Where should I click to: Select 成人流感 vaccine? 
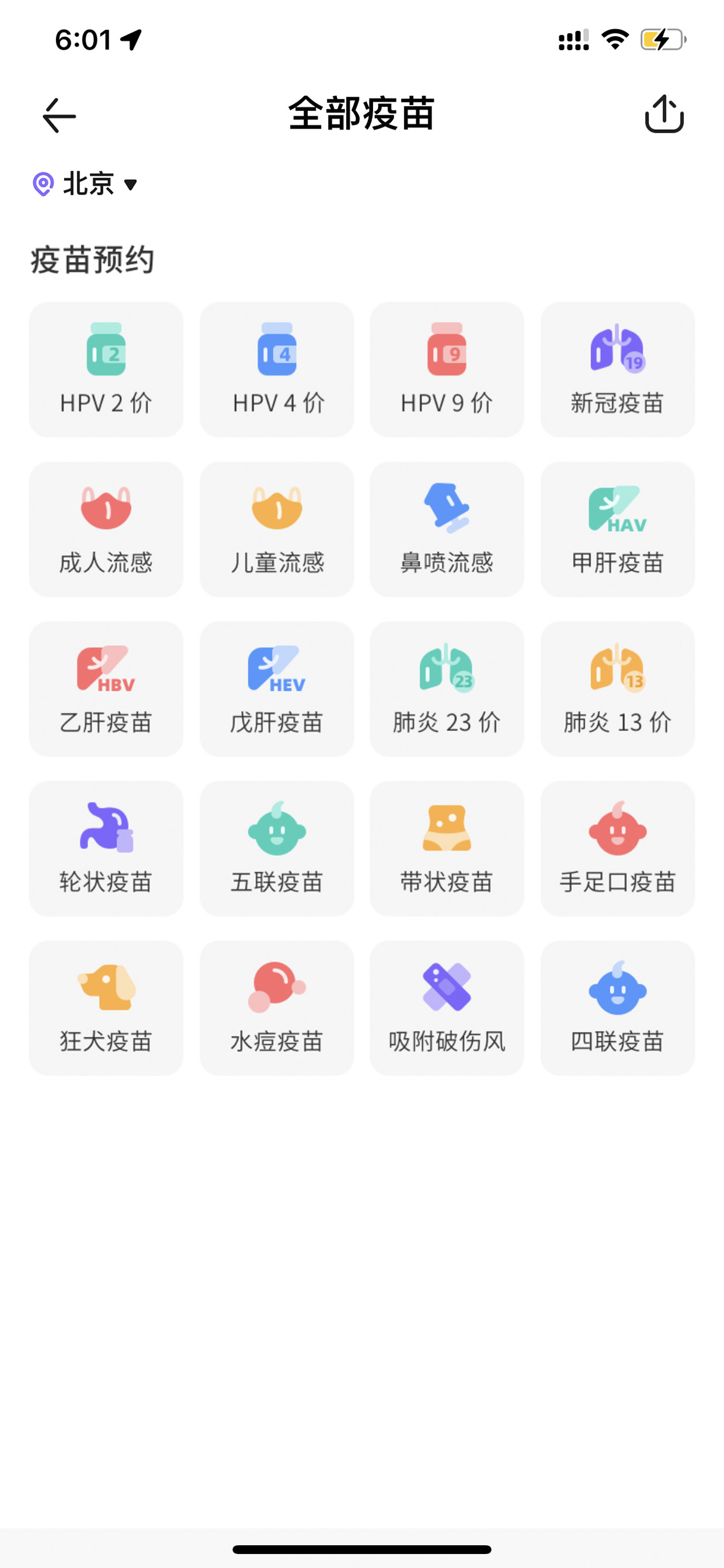106,529
